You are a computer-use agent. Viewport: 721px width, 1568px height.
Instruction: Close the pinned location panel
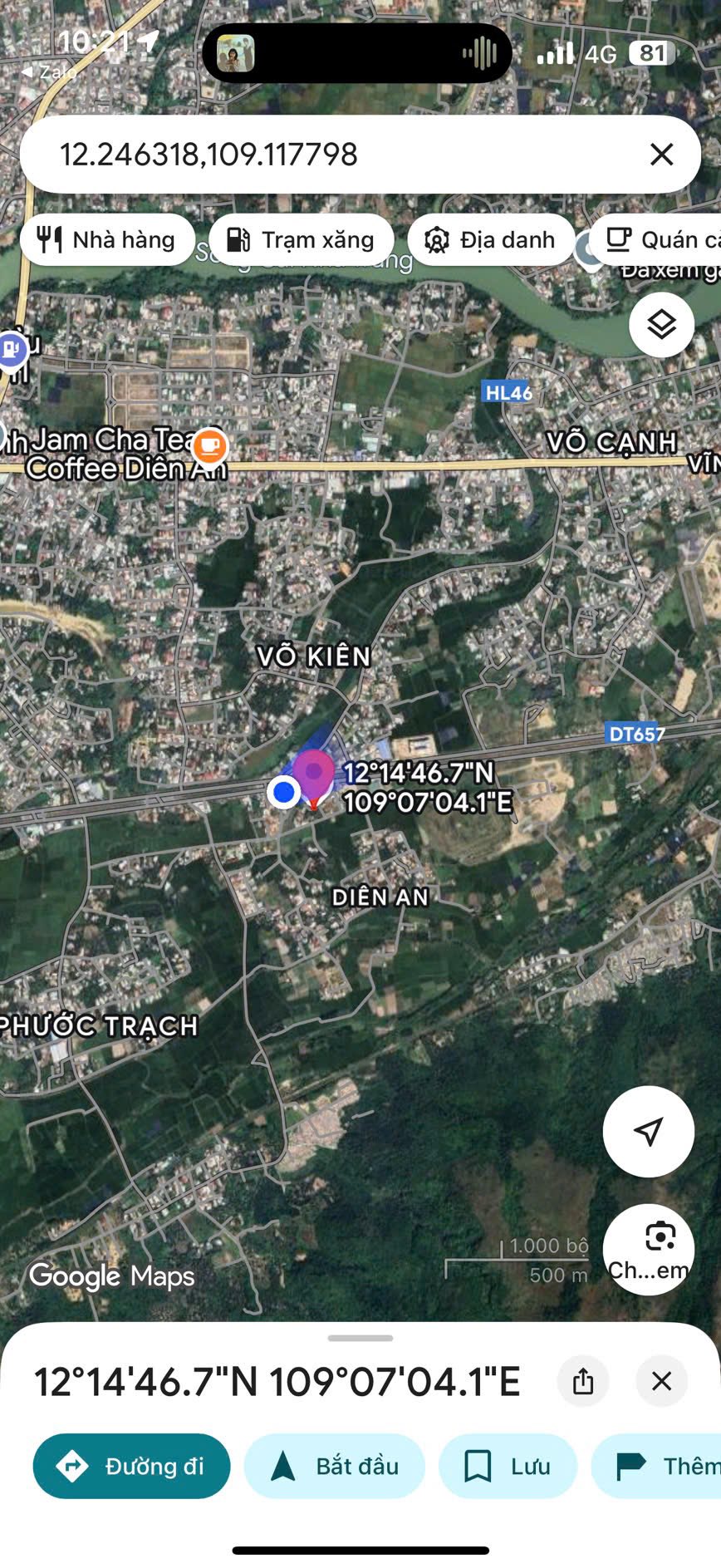[x=661, y=1381]
